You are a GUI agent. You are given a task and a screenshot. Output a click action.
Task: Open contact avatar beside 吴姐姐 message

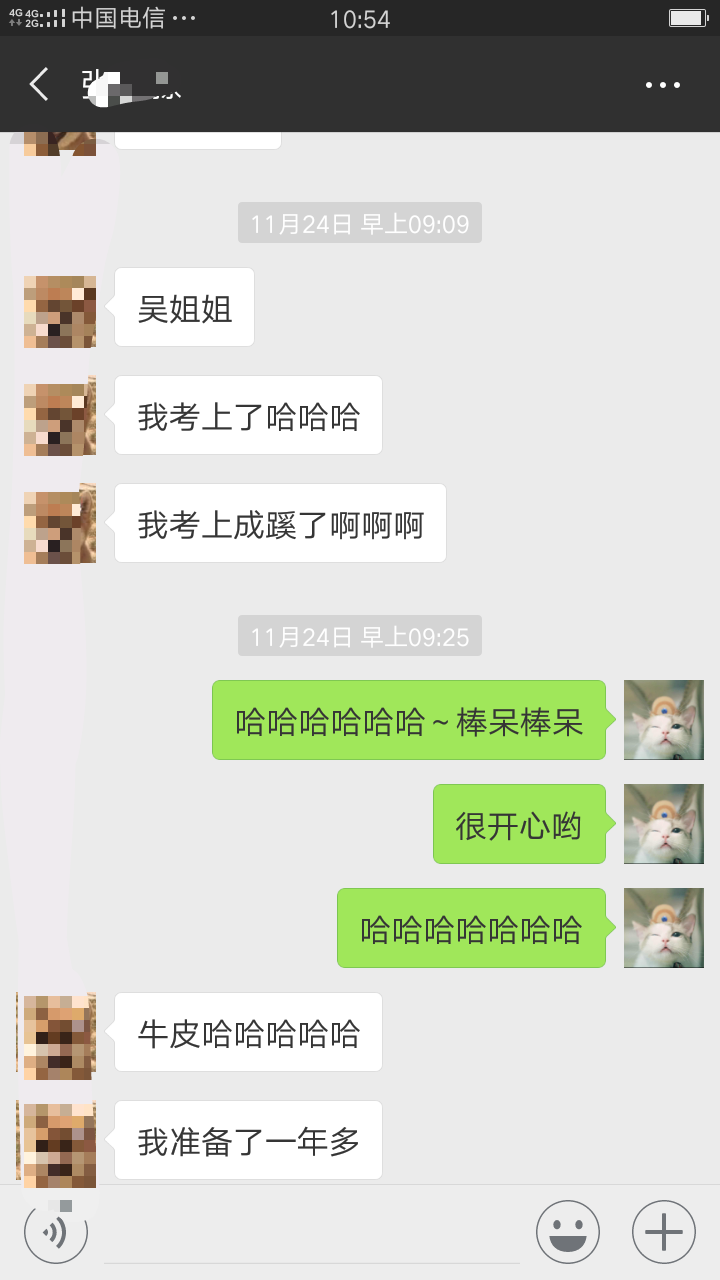pyautogui.click(x=60, y=311)
